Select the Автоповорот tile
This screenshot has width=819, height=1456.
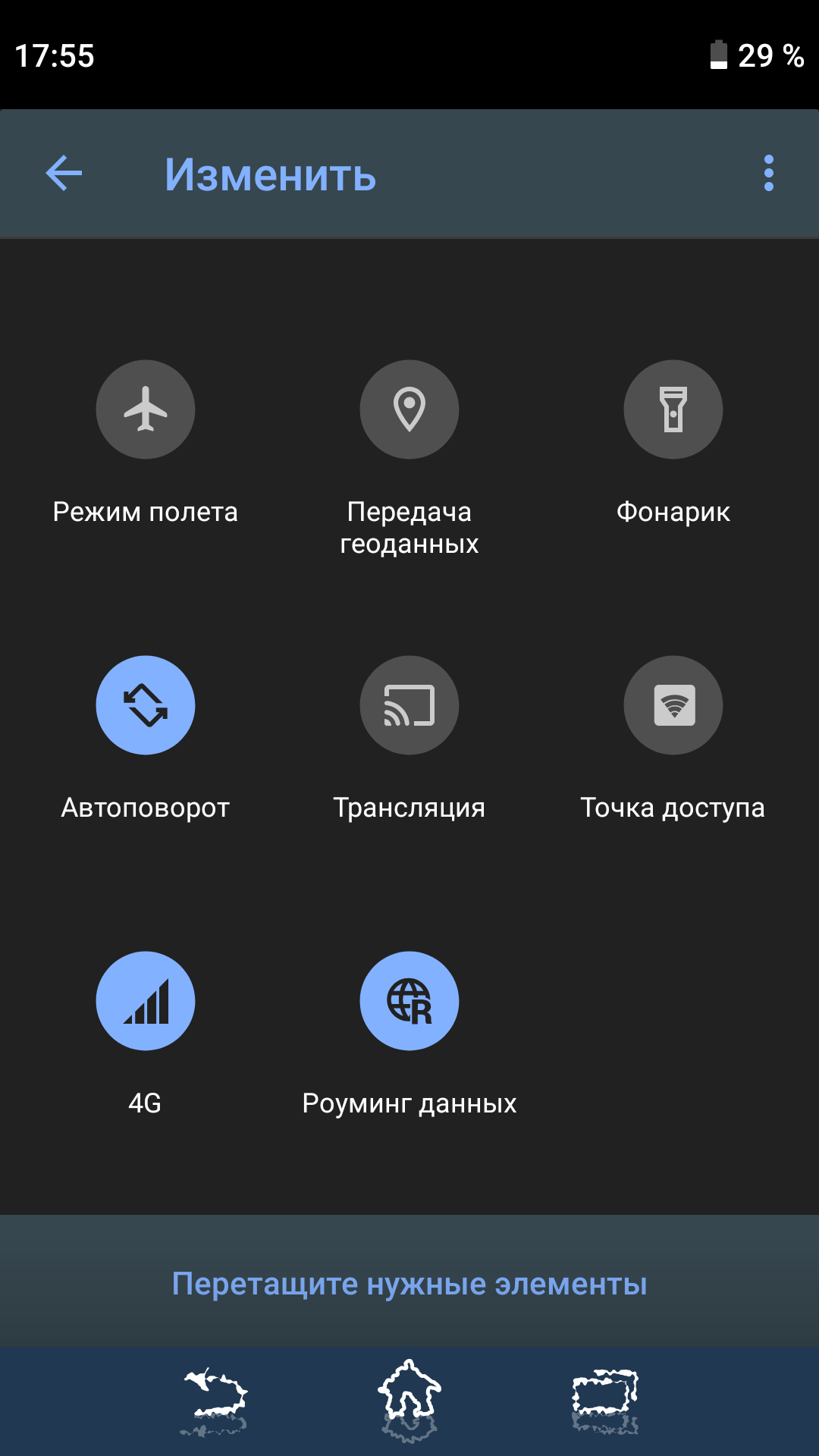(145, 705)
